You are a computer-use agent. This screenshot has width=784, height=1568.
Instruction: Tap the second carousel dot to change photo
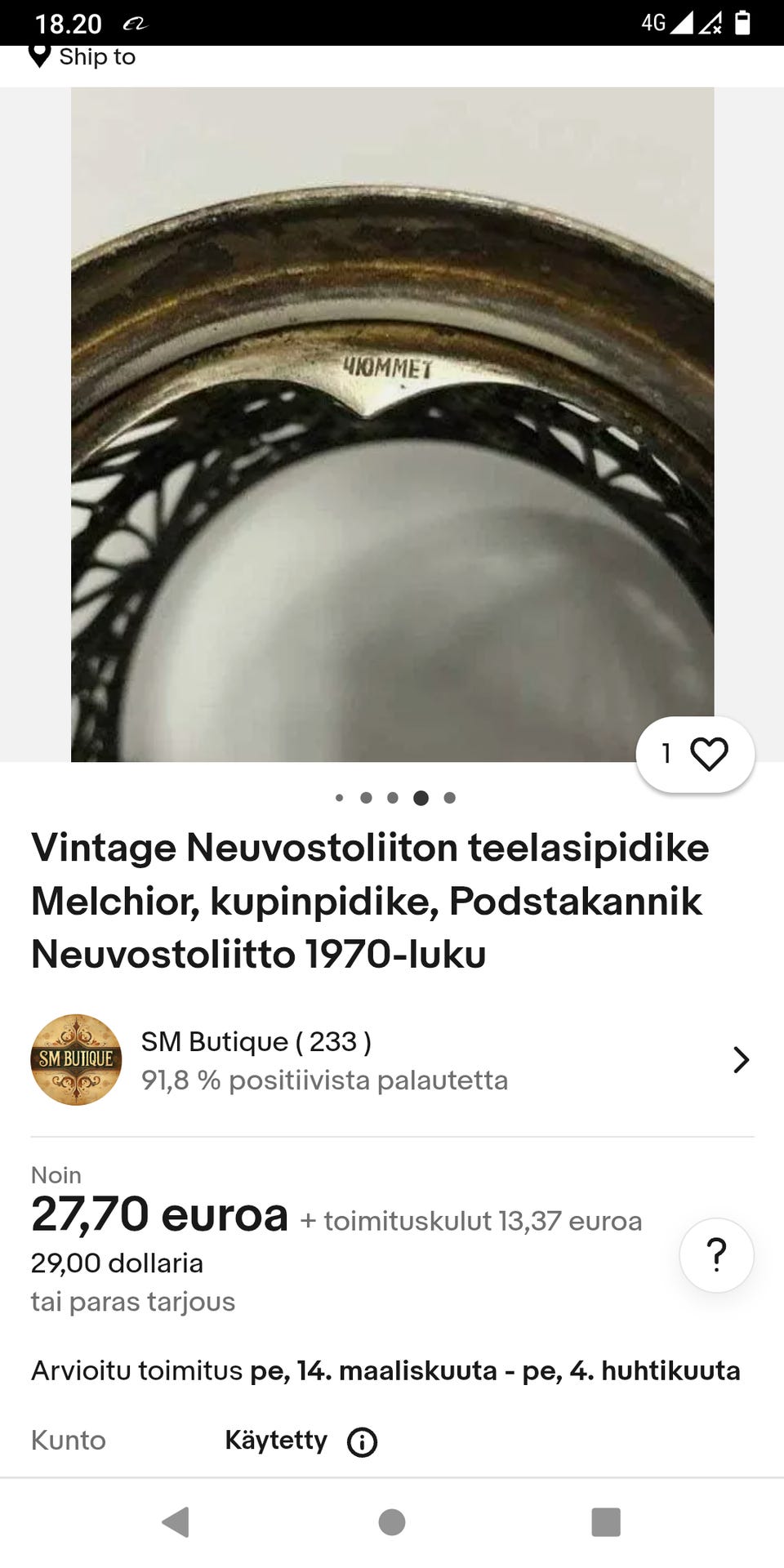click(366, 798)
